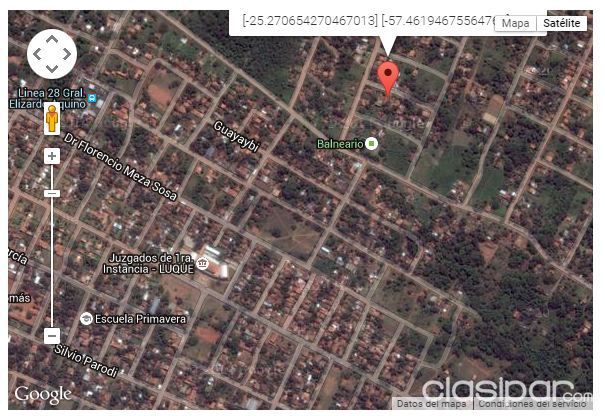The width and height of the screenshot is (605, 416).
Task: Tap the zoom slider handle
Action: (52, 193)
